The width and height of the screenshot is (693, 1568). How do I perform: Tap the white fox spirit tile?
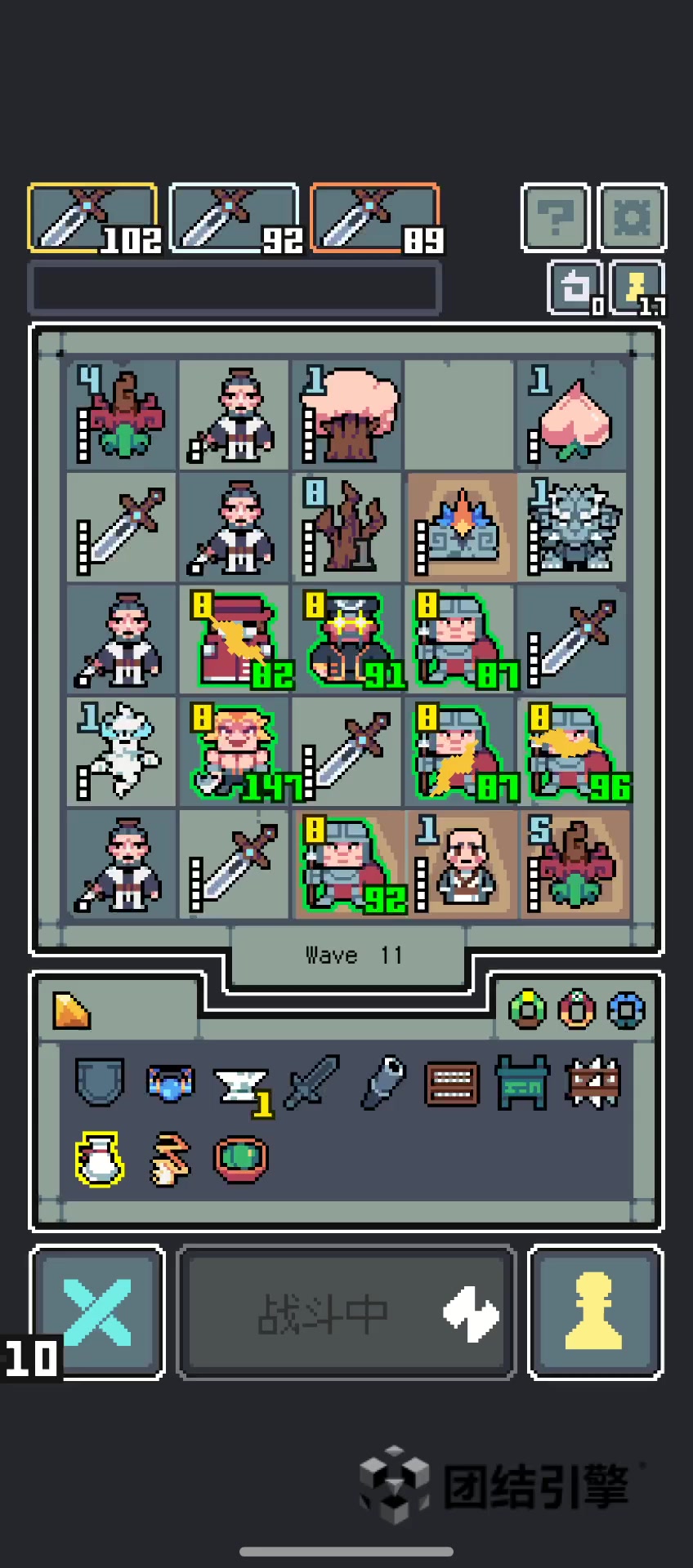pos(123,751)
